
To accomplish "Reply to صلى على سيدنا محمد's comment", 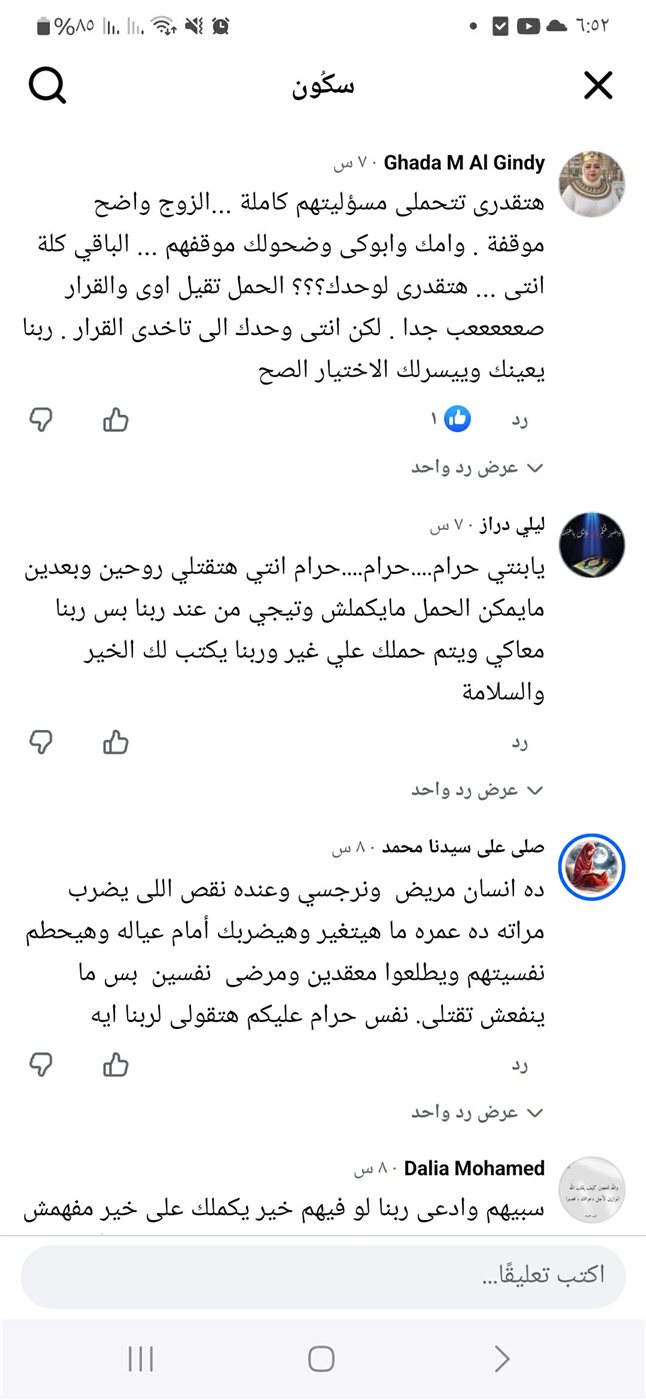I will (x=519, y=1066).
